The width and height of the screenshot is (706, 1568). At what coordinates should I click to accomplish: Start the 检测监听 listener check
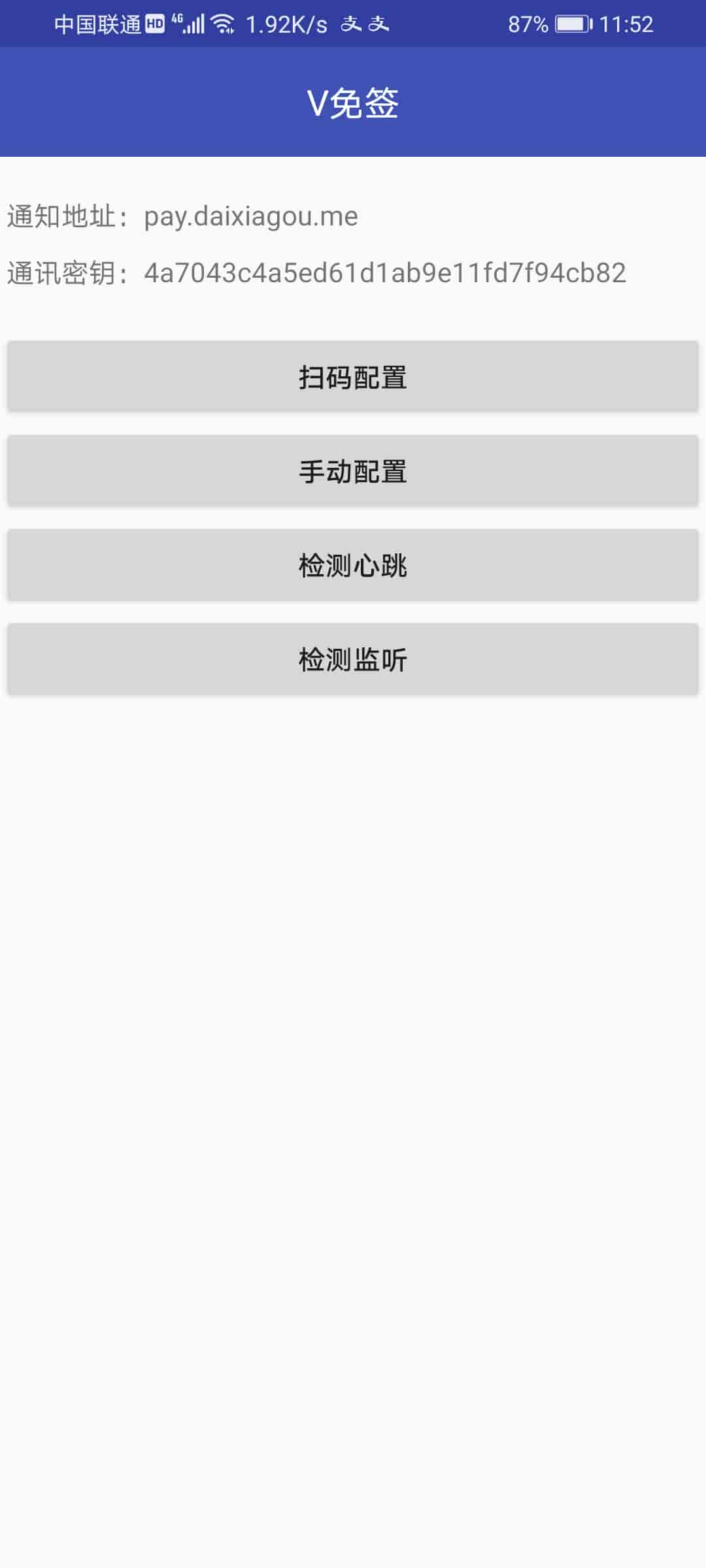click(x=353, y=659)
